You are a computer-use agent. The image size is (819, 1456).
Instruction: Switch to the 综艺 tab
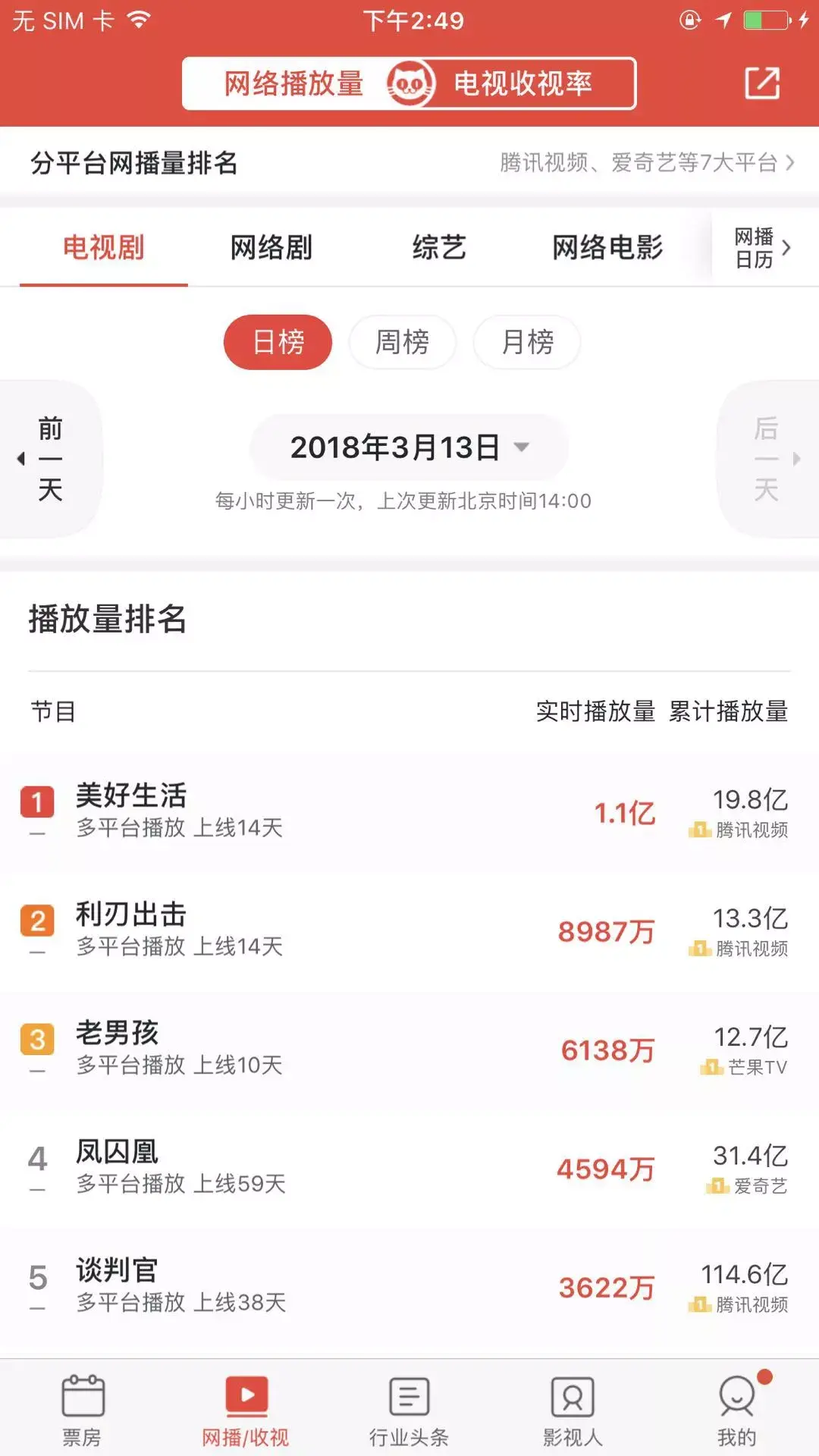(x=439, y=247)
